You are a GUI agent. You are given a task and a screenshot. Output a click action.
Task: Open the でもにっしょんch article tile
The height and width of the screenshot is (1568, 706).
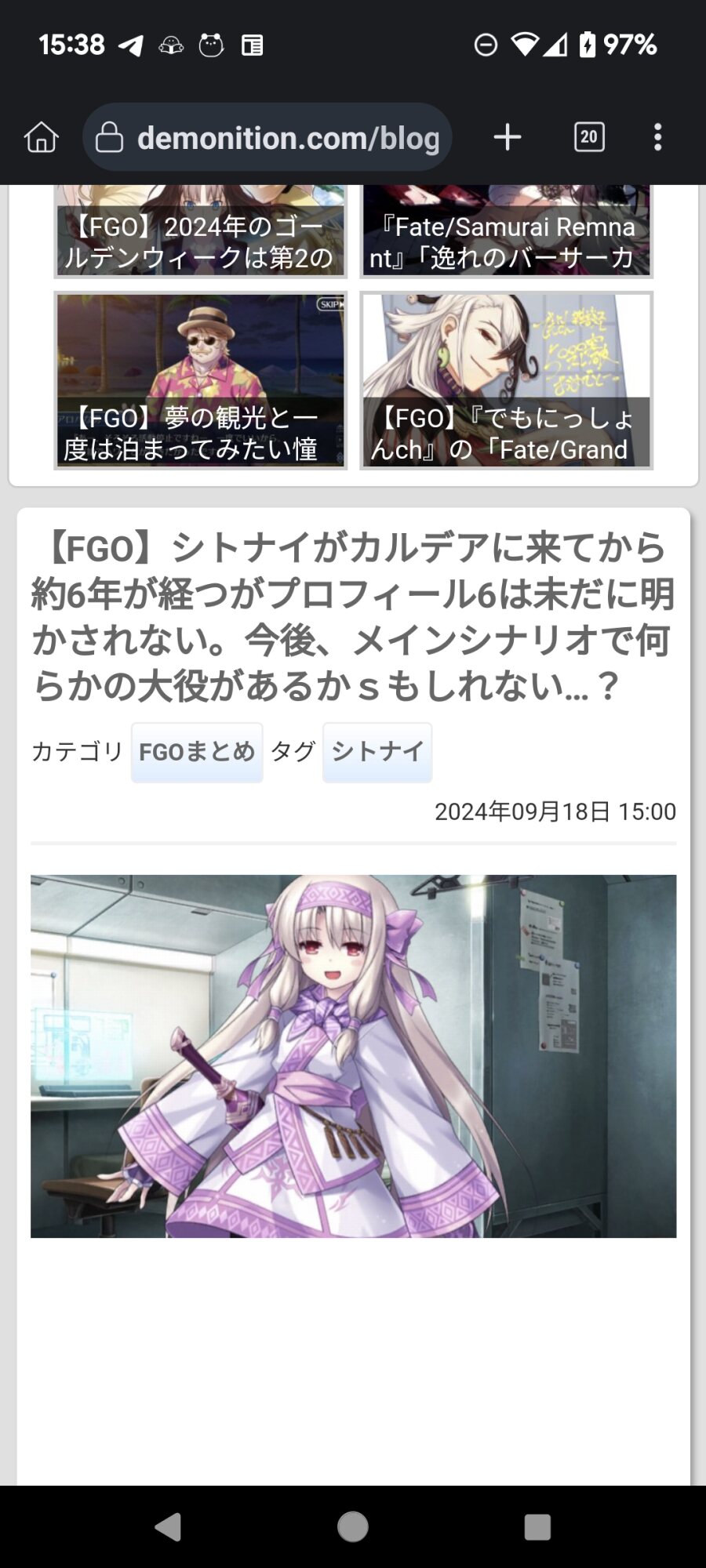(x=506, y=381)
